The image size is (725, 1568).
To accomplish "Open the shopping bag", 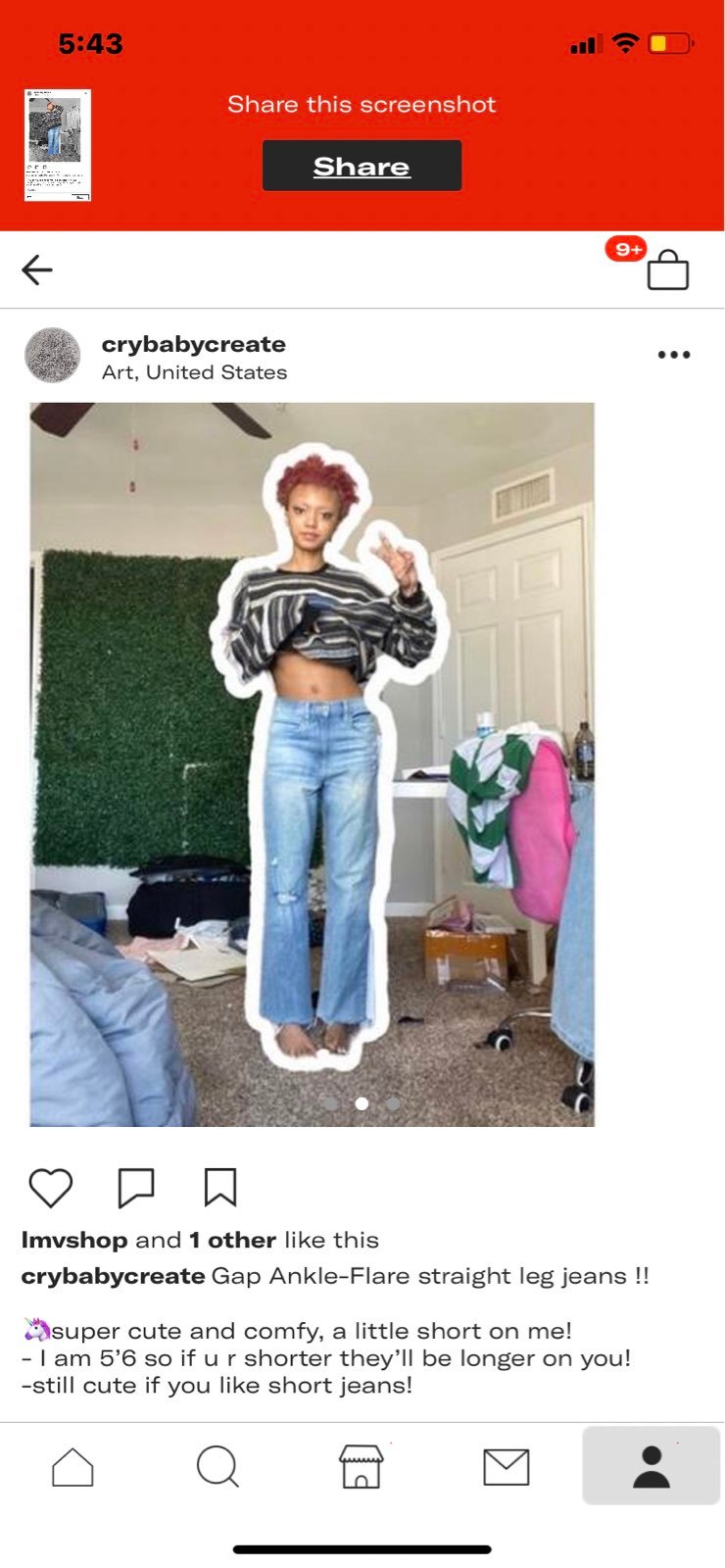I will pos(668,269).
